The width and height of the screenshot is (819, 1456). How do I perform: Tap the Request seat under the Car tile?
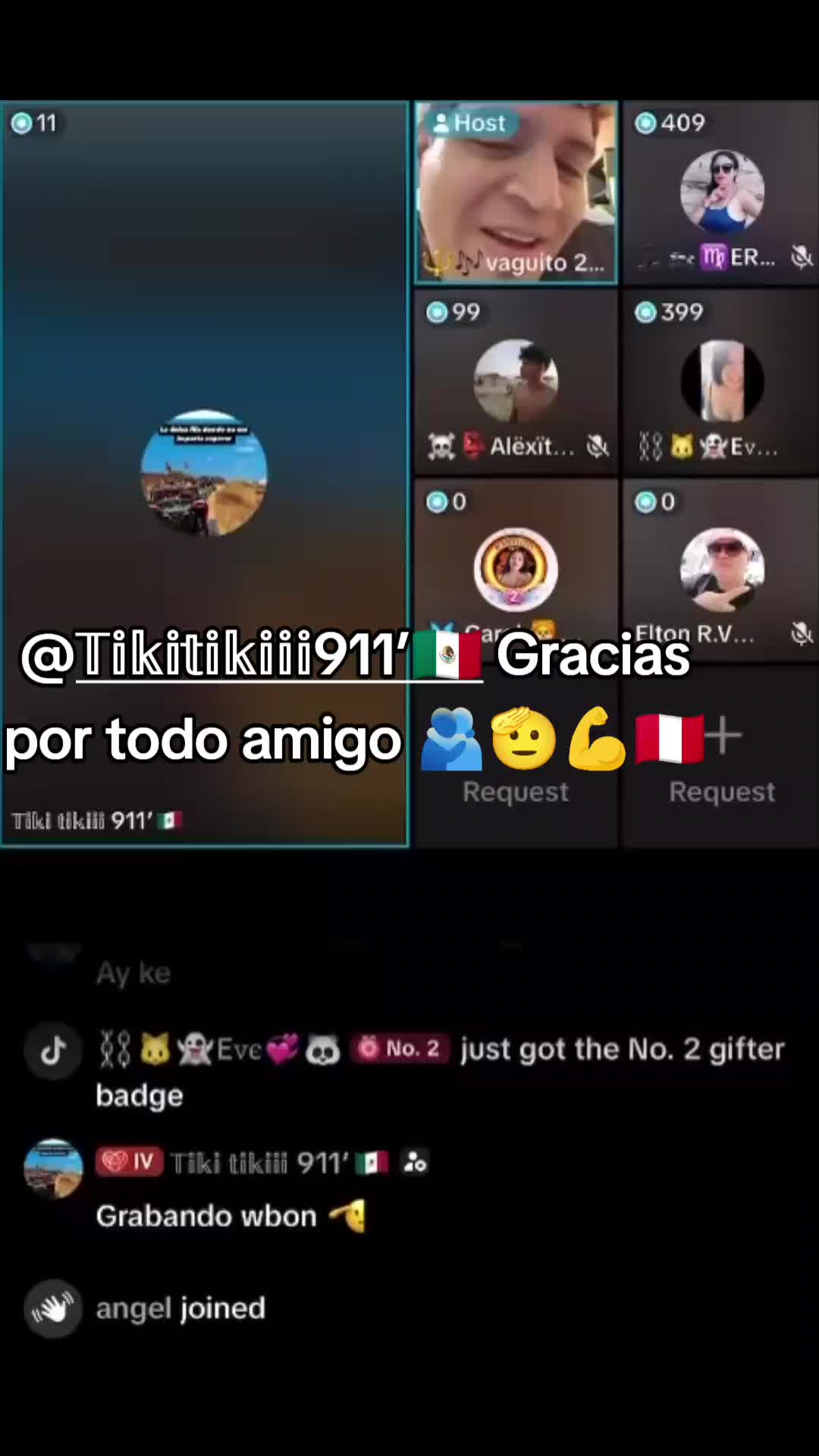(x=516, y=758)
